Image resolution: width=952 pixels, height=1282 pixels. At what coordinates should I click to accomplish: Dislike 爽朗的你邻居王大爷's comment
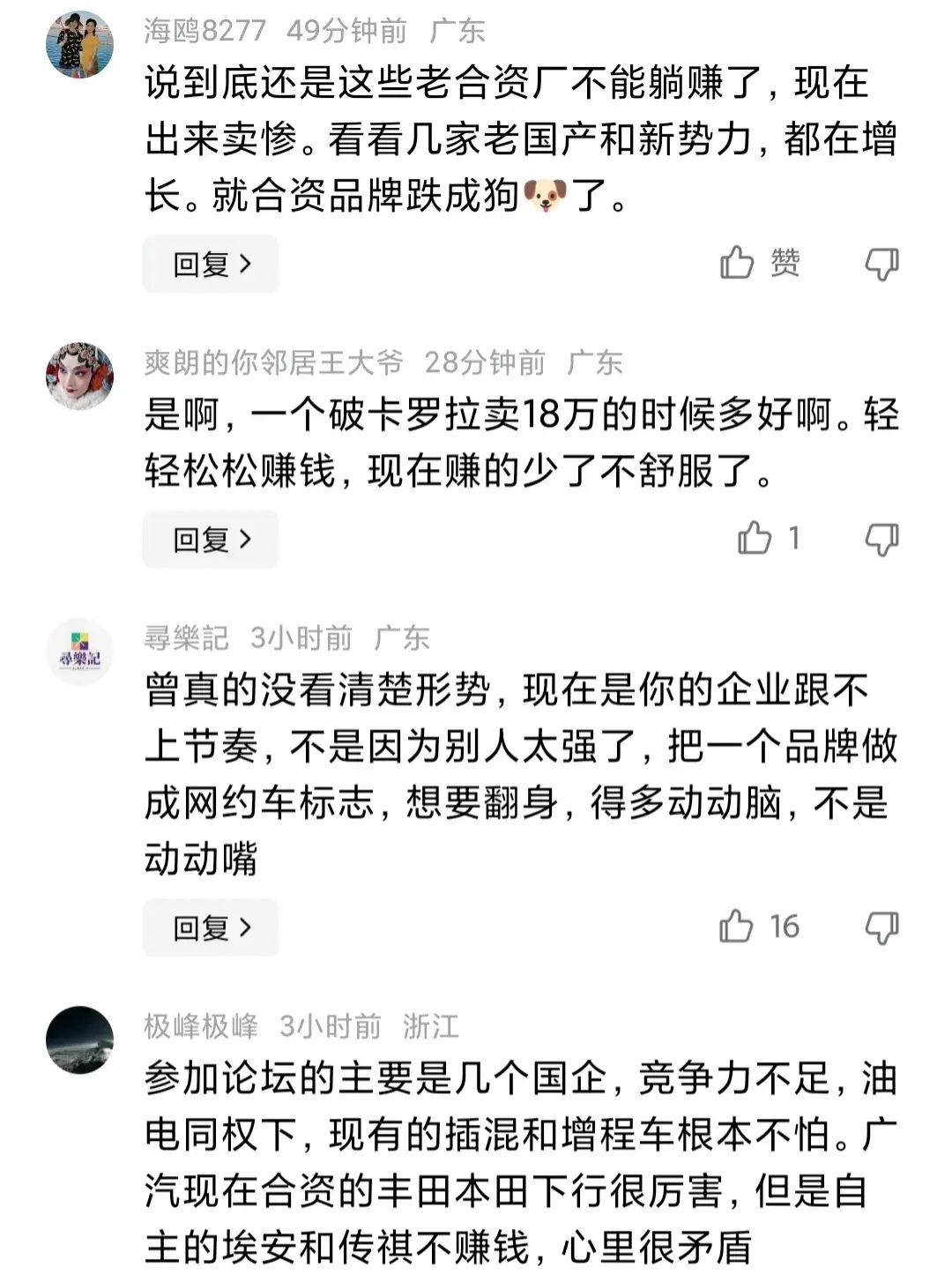point(881,538)
